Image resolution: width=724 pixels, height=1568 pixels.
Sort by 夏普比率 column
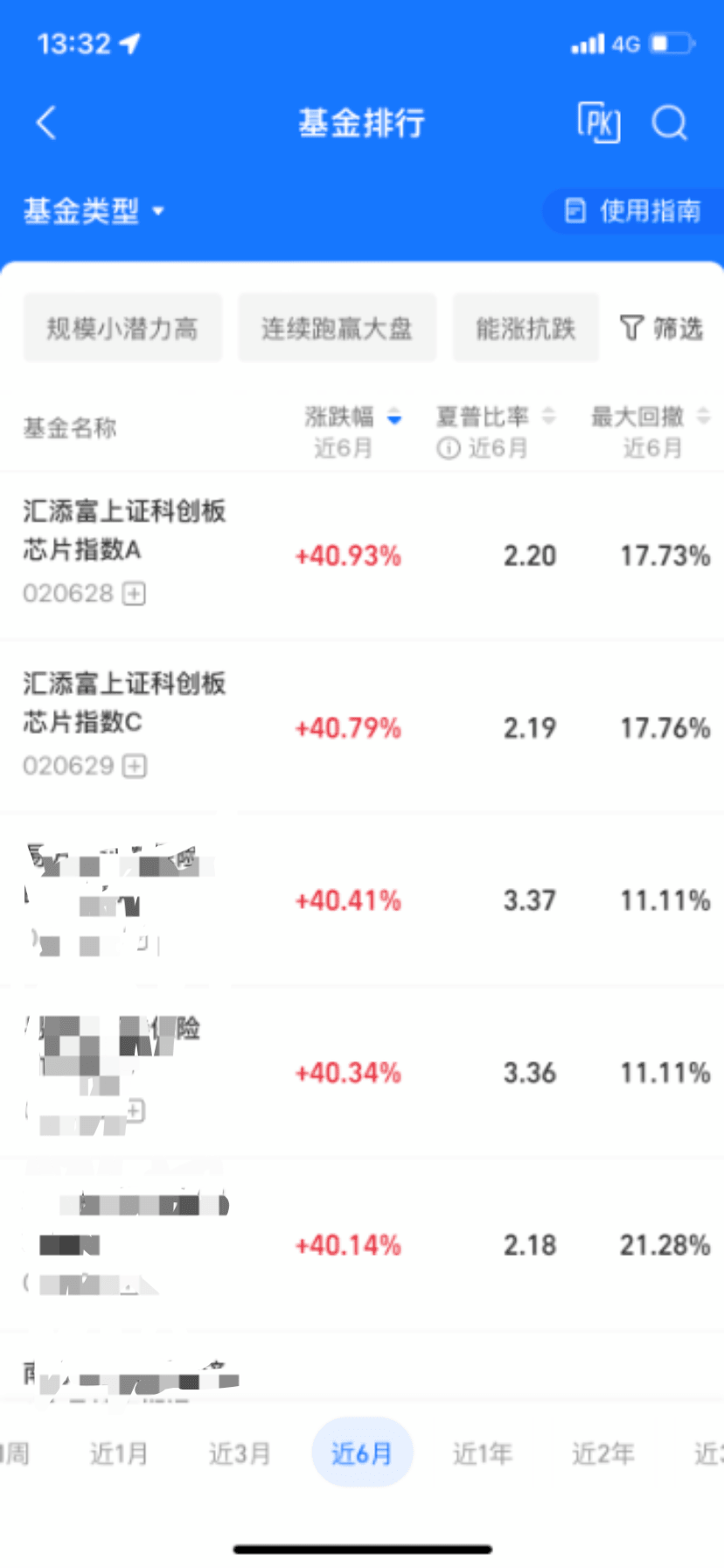[494, 417]
